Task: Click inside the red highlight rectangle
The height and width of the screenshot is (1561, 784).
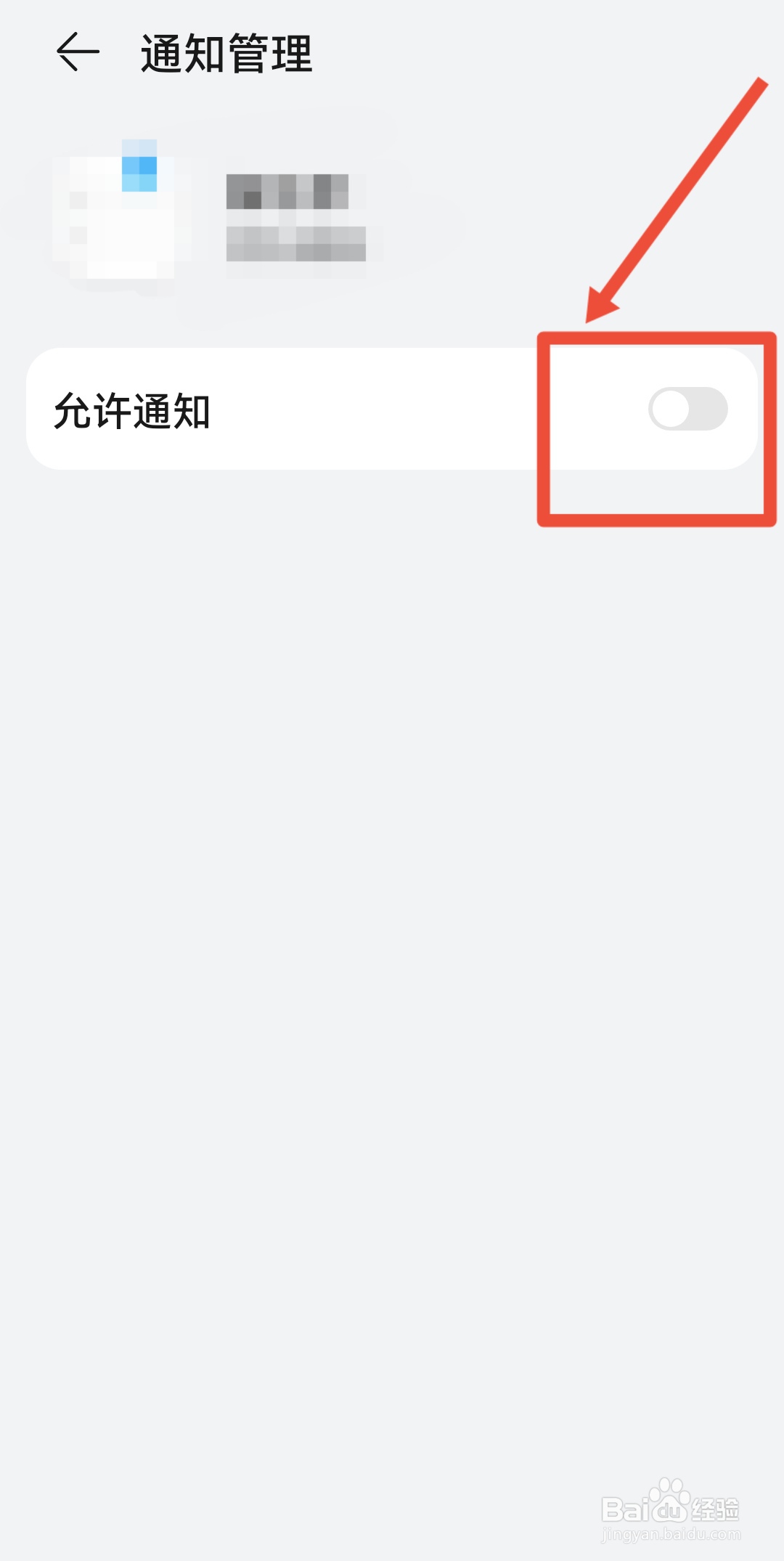Action: coord(657,428)
